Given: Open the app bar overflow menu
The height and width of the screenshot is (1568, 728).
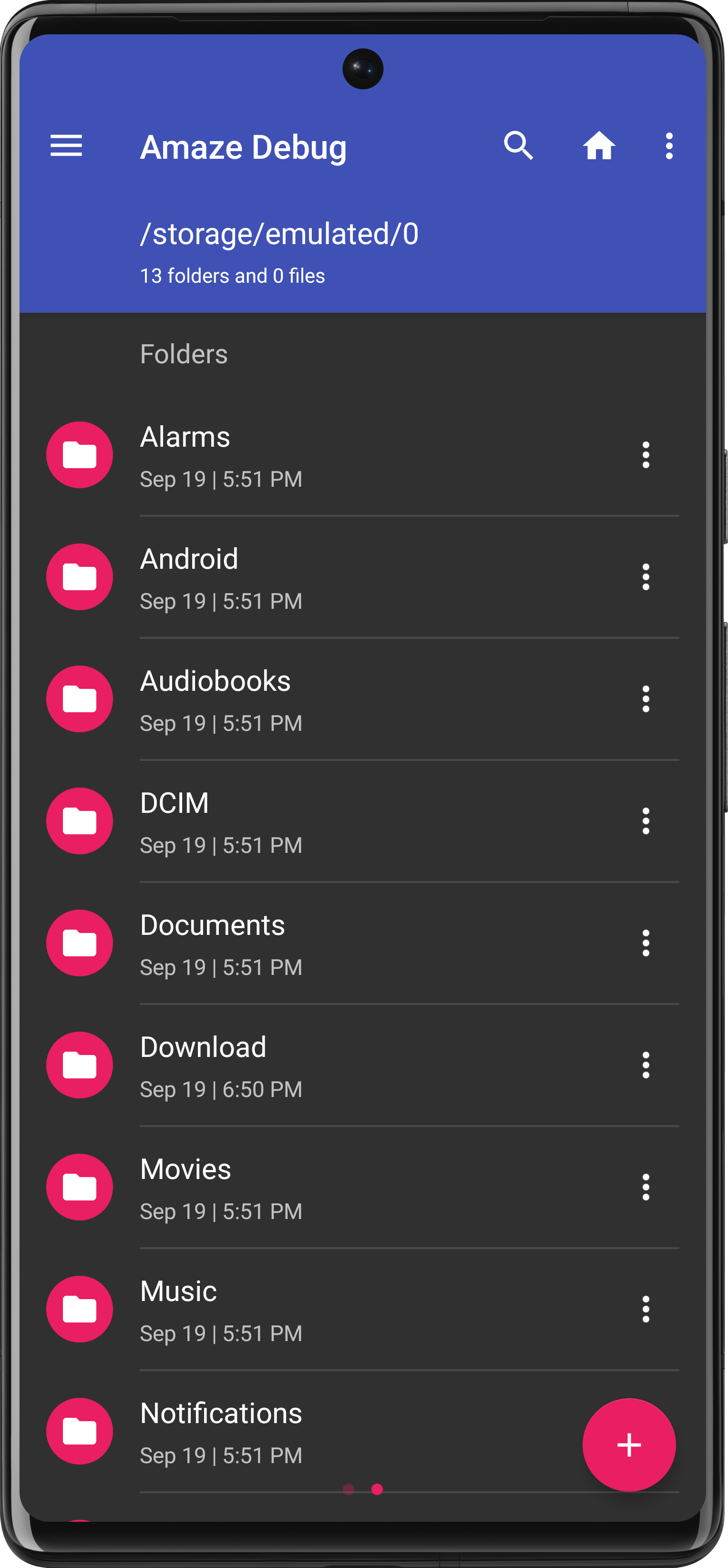Looking at the screenshot, I should pyautogui.click(x=669, y=146).
